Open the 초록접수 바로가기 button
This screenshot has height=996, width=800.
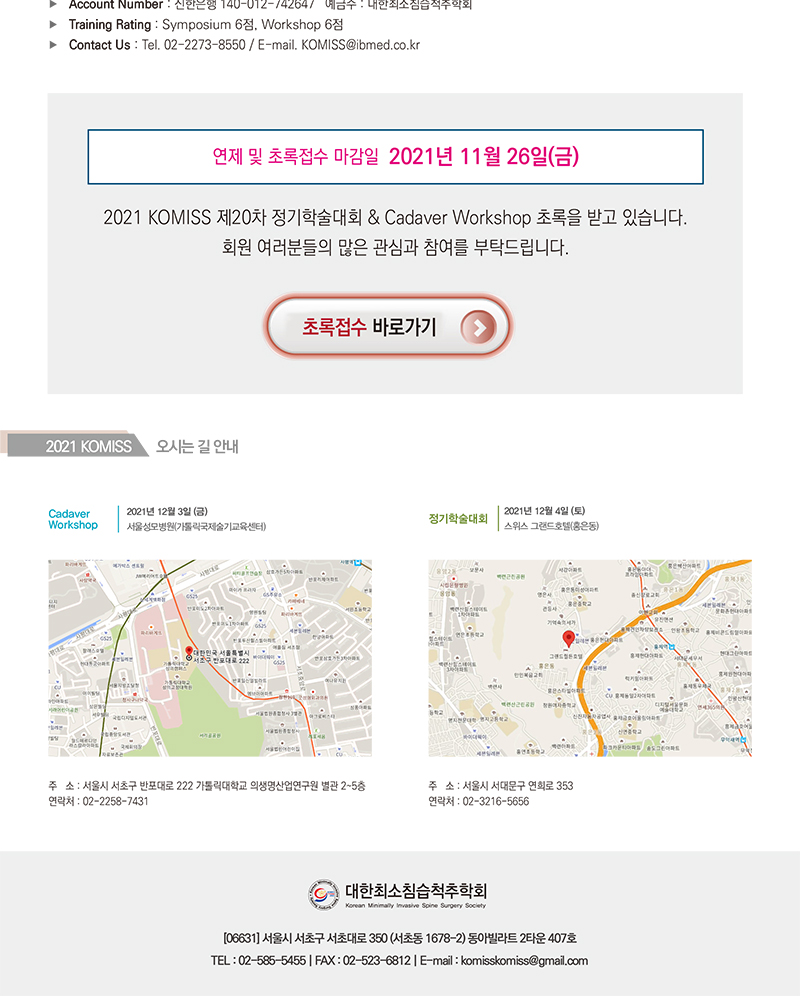[x=388, y=327]
